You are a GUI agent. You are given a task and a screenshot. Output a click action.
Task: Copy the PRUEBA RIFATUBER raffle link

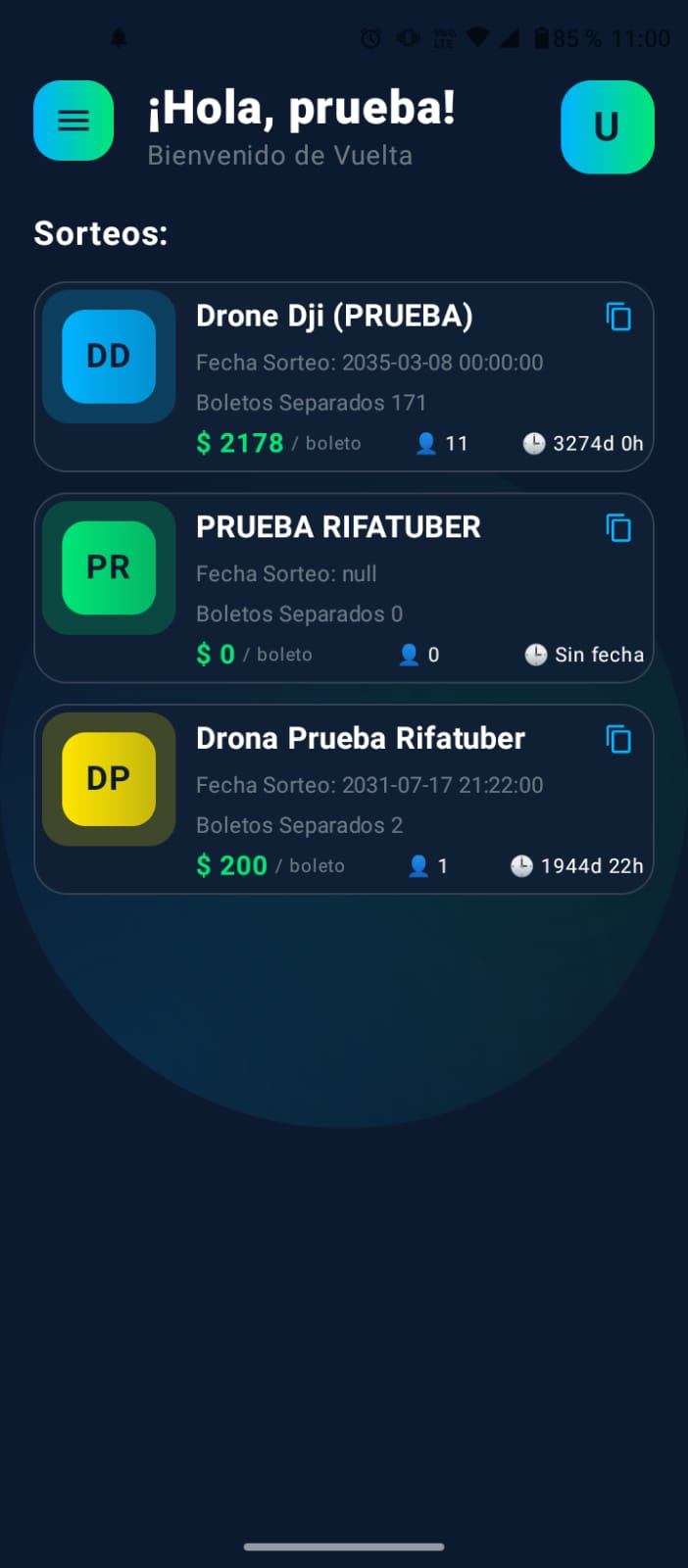point(618,528)
